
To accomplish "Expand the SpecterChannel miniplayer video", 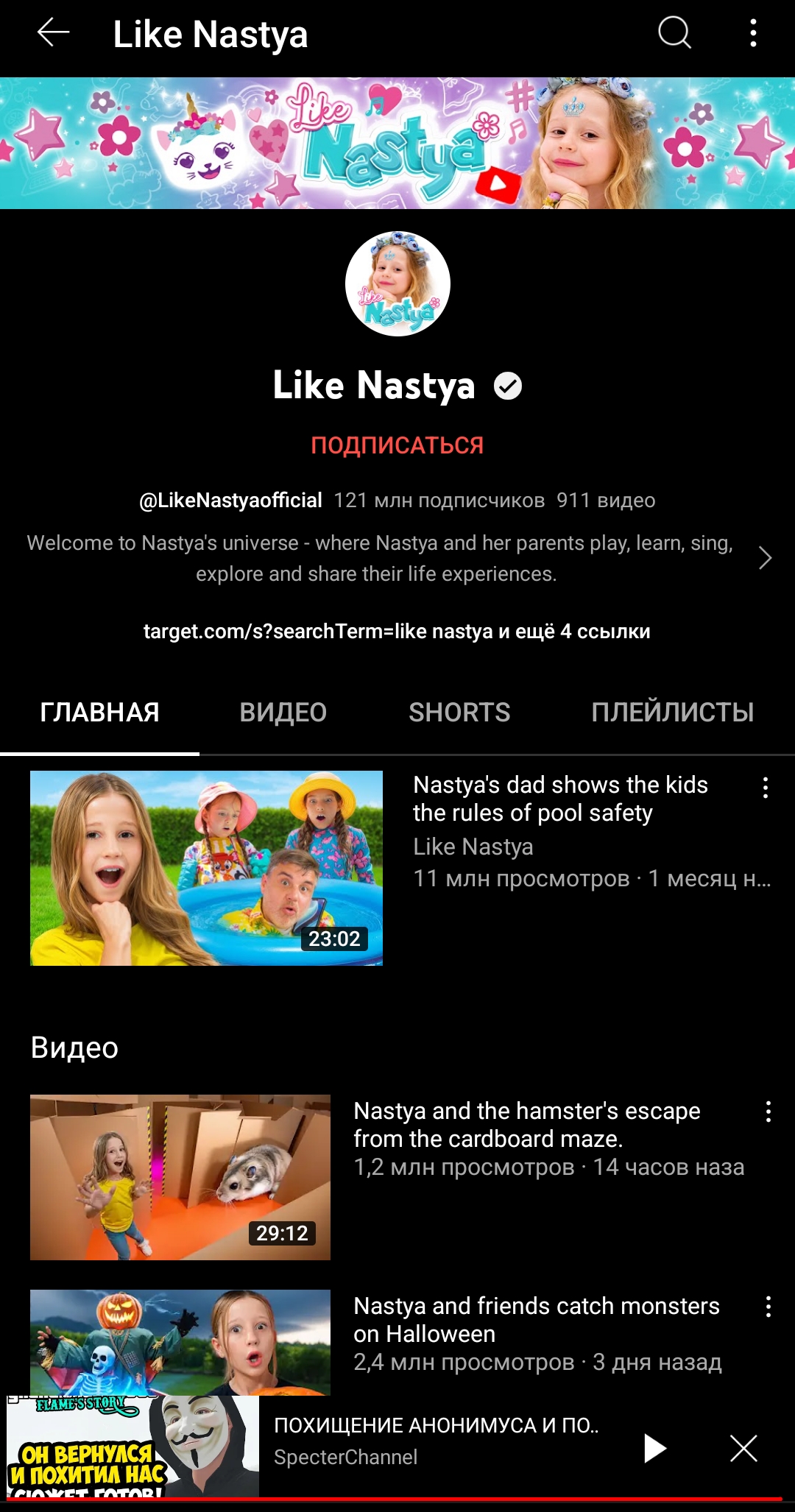I will [436, 1441].
